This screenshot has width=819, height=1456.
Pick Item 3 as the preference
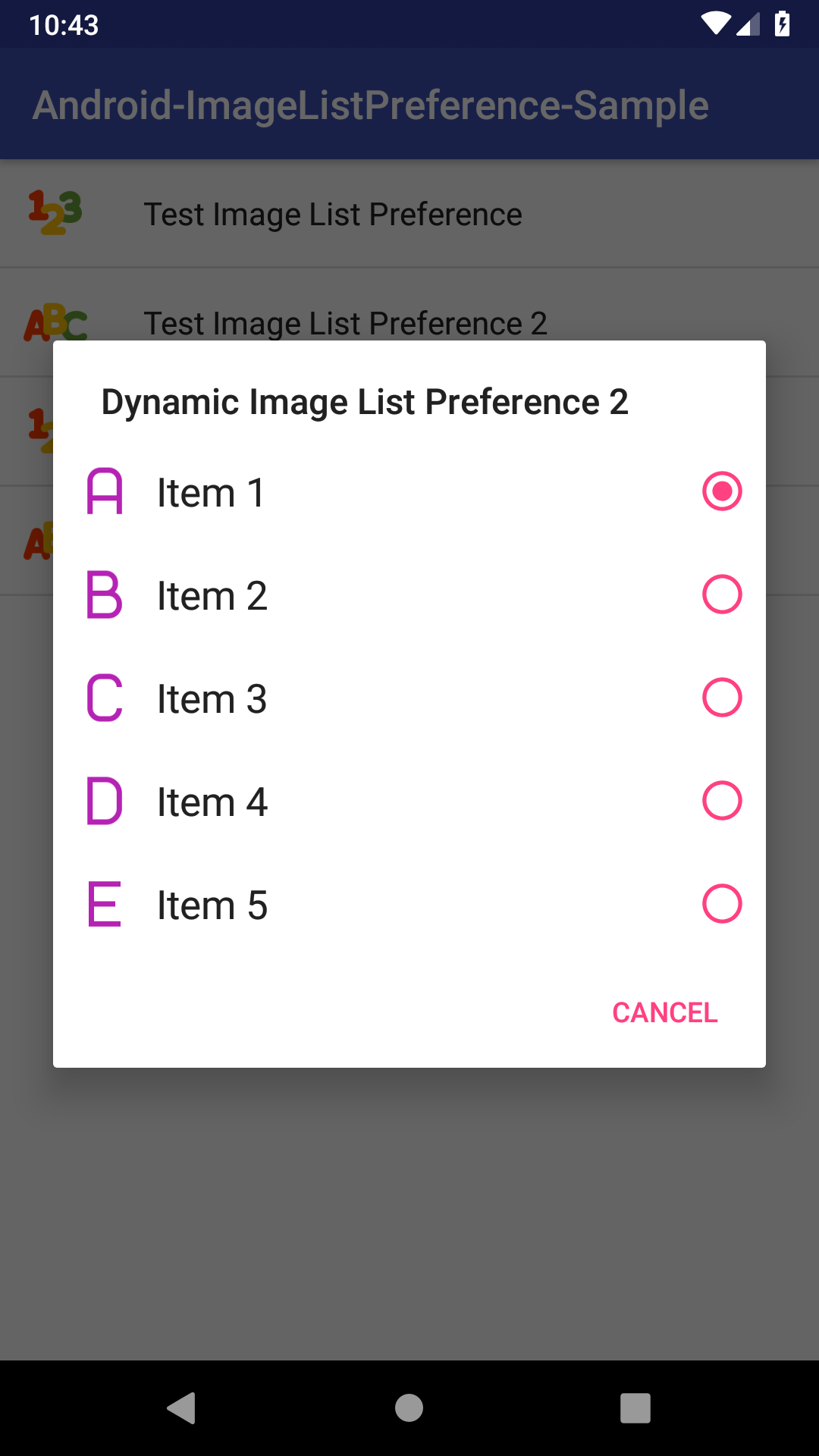(x=721, y=698)
